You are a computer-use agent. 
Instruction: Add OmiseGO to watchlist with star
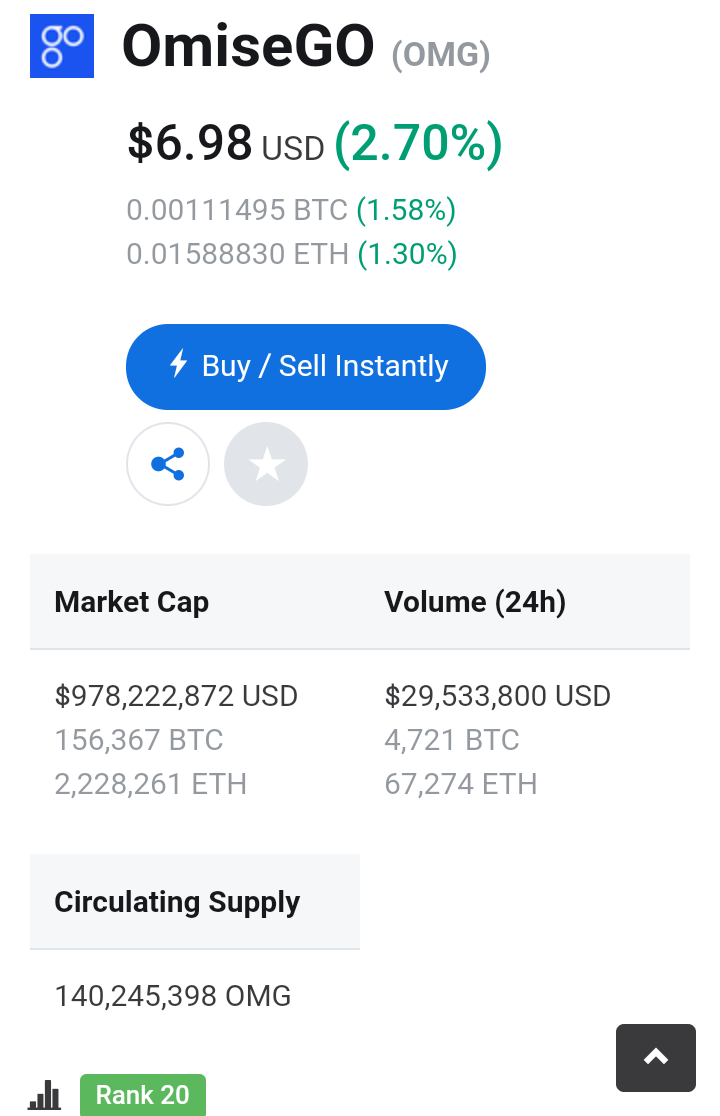coord(266,464)
